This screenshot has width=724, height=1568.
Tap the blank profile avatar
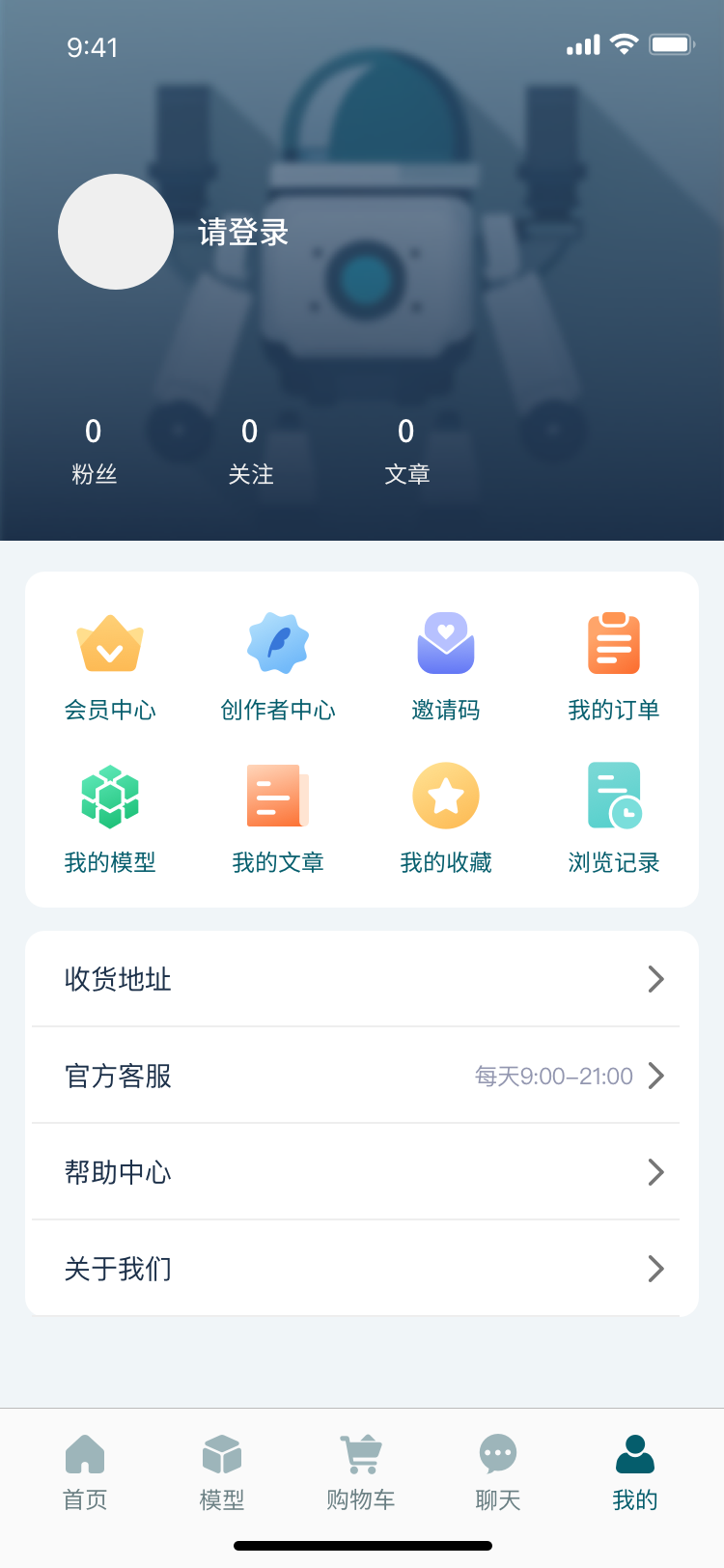(116, 232)
